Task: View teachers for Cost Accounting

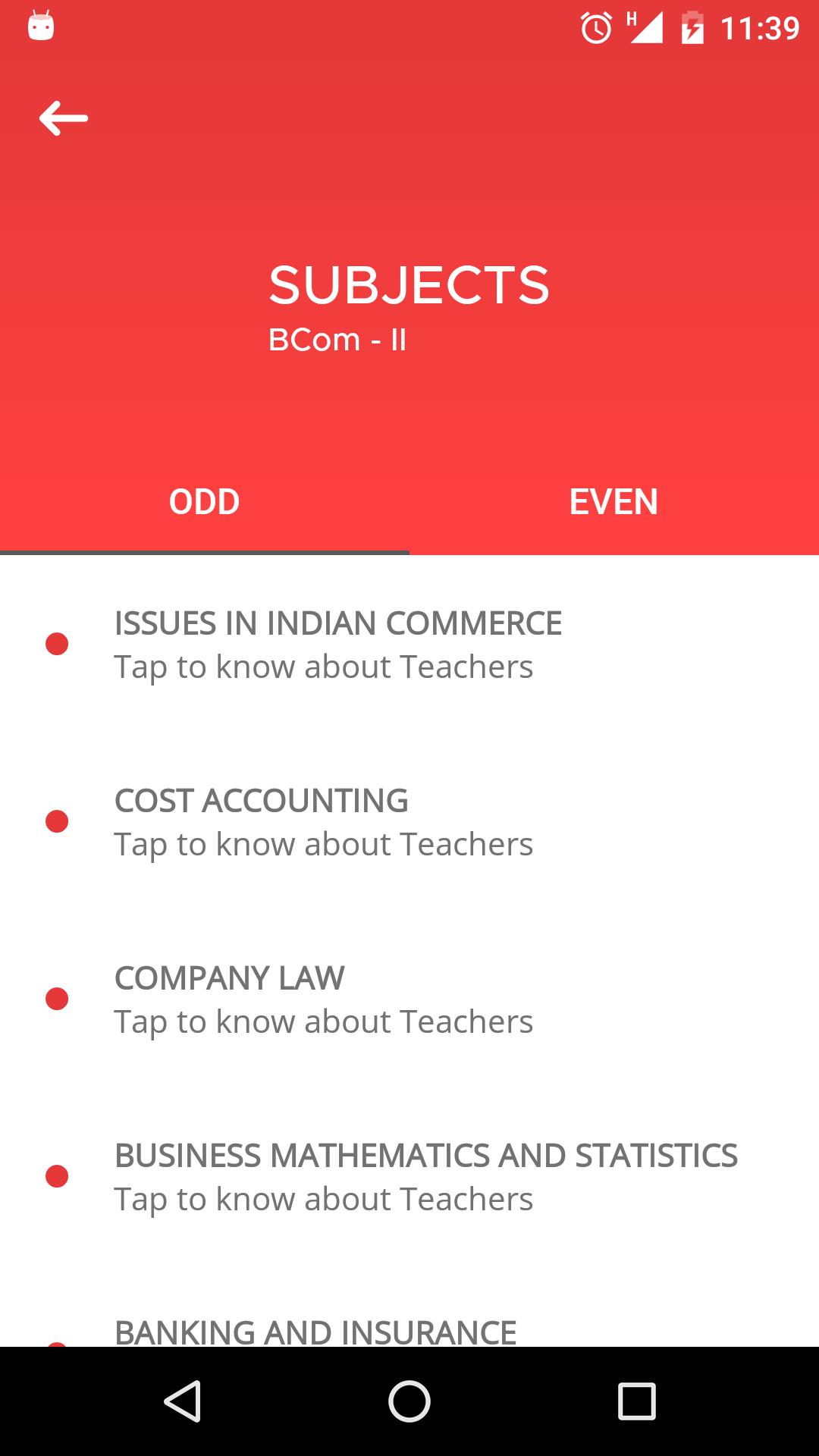Action: (x=409, y=822)
